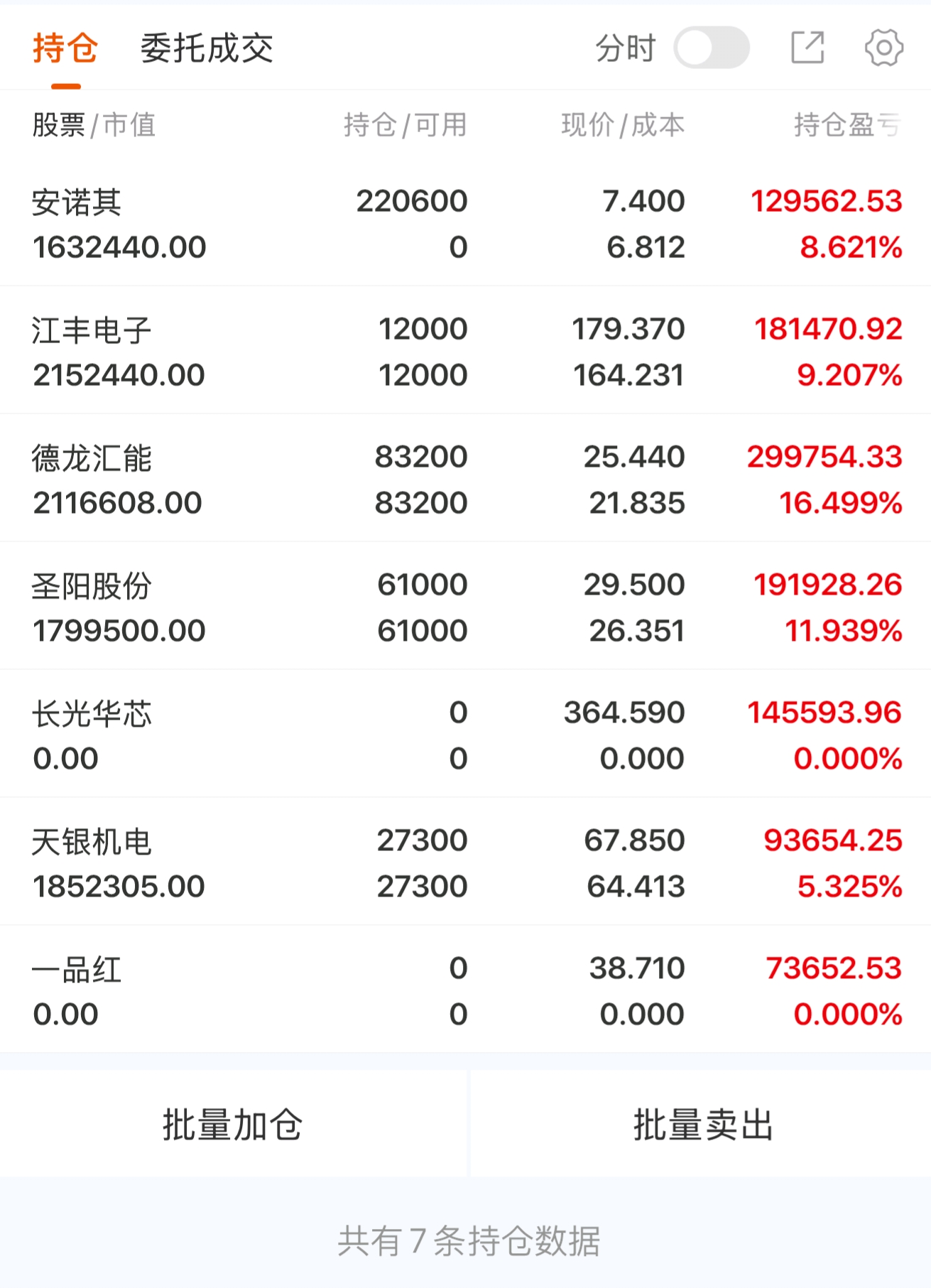Viewport: 931px width, 1288px height.
Task: Tap the share/export icon
Action: coord(807,48)
